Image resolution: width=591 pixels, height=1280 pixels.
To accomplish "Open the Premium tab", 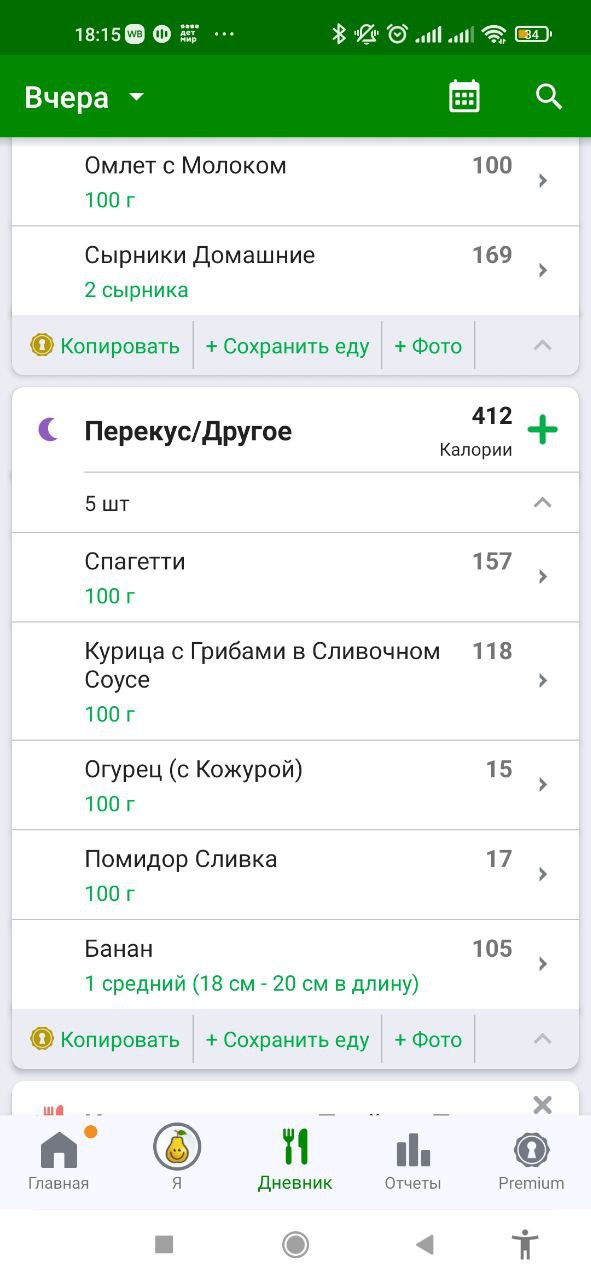I will tap(531, 1161).
